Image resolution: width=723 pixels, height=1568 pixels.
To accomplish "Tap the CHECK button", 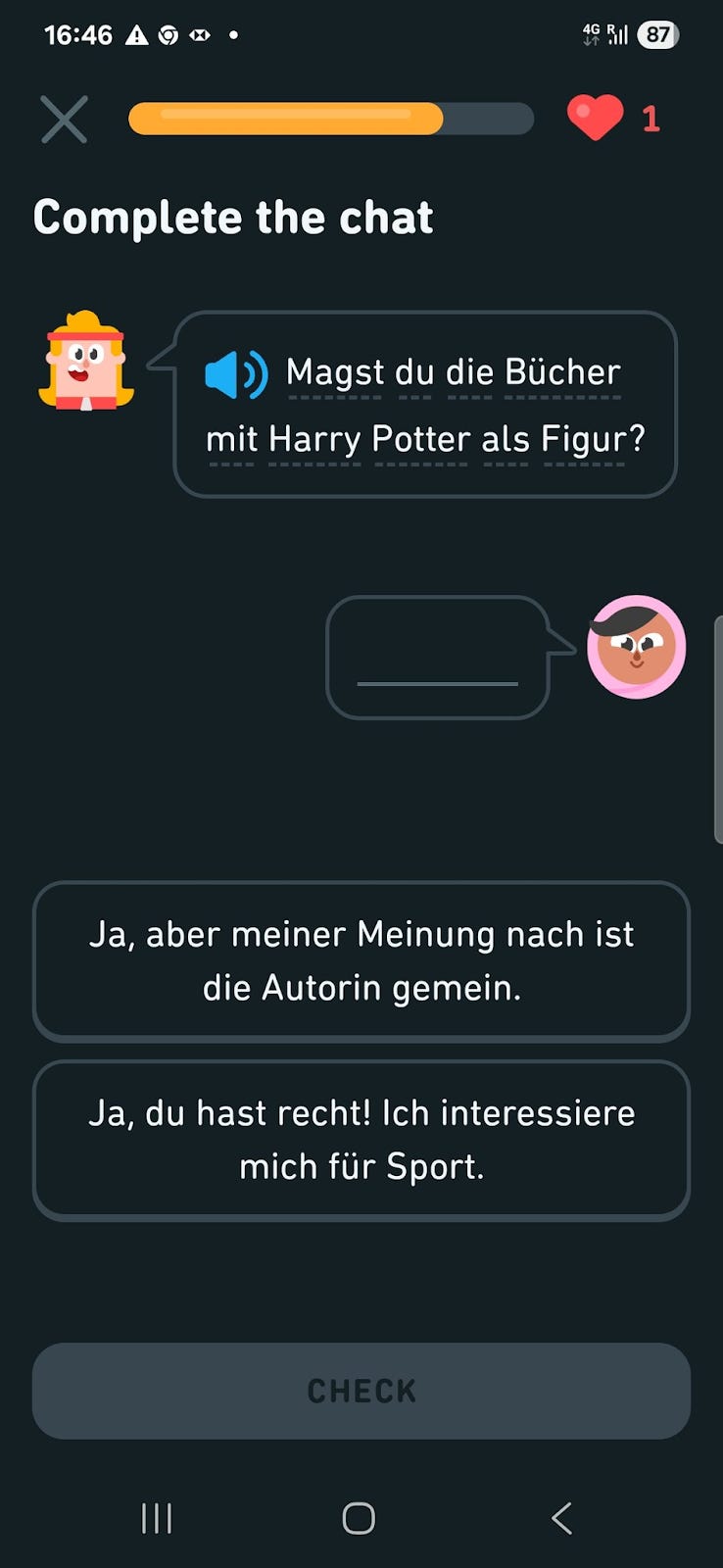I will click(361, 1391).
